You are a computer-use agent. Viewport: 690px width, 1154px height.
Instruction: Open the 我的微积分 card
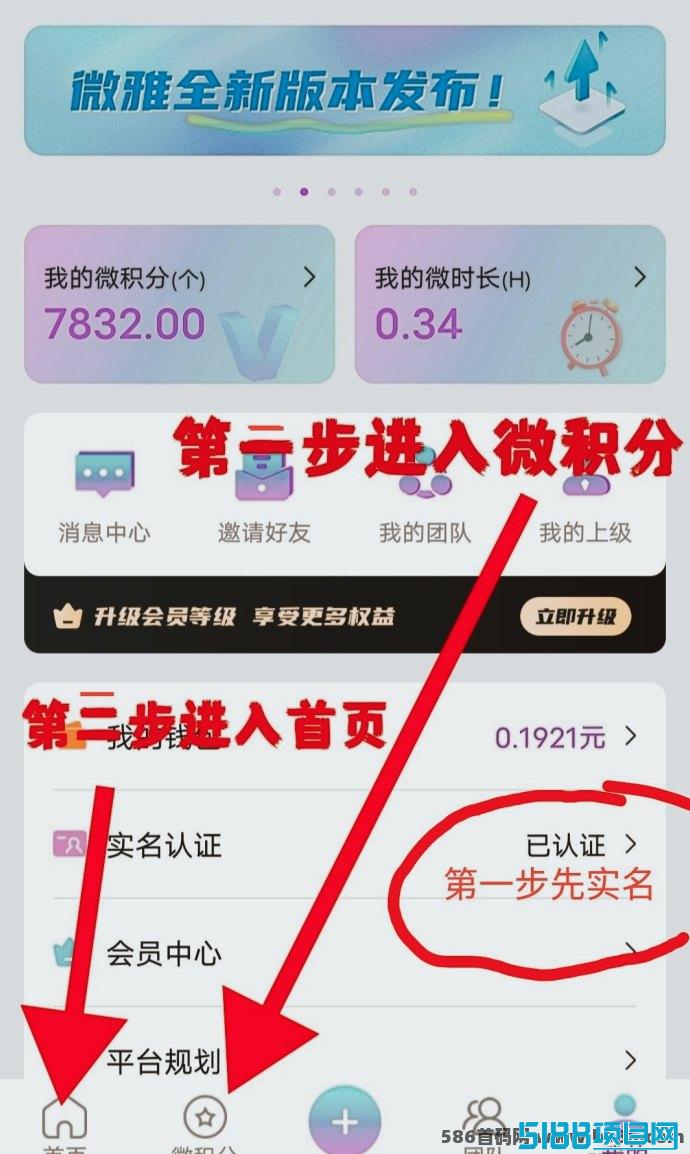179,304
